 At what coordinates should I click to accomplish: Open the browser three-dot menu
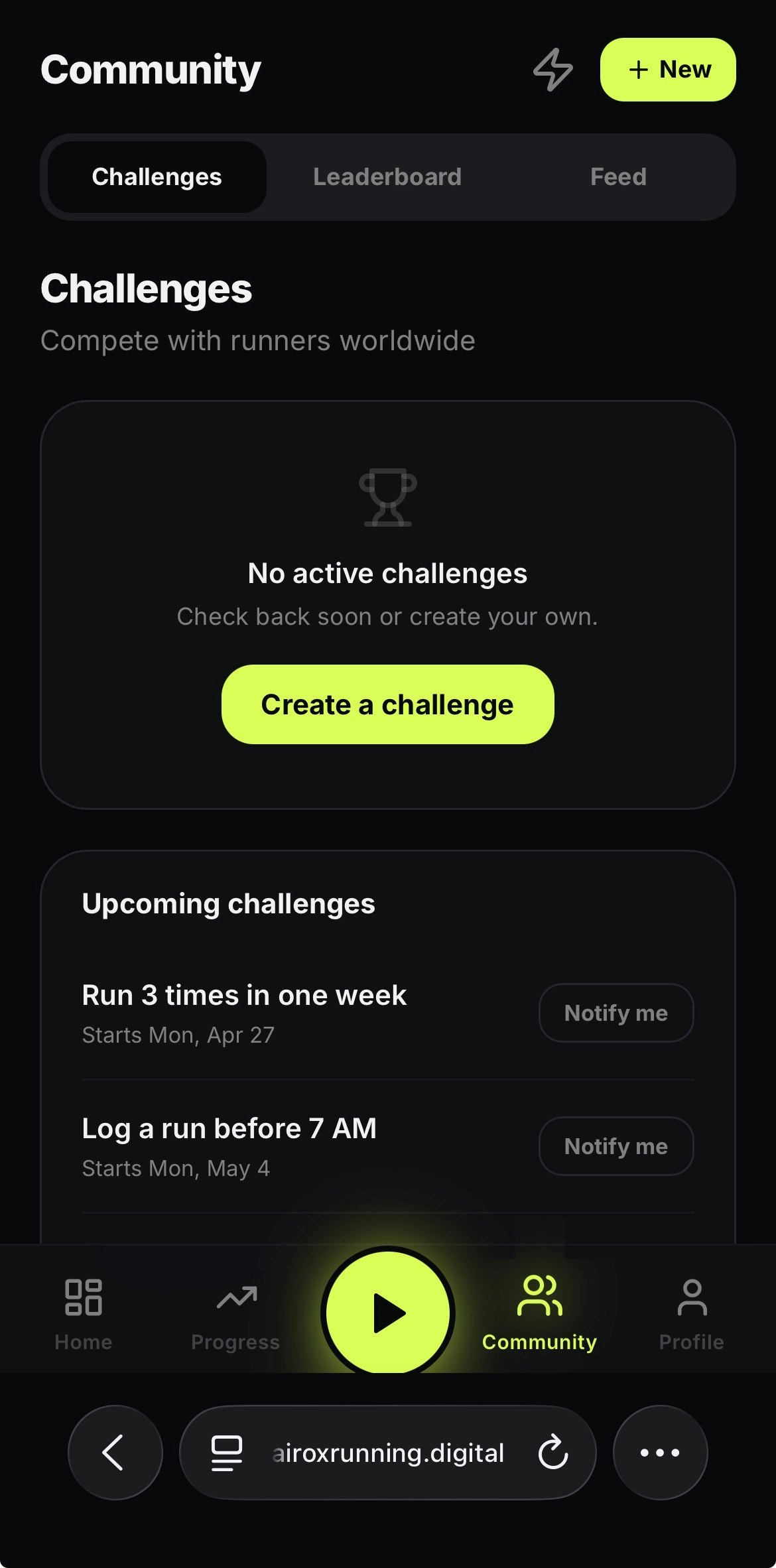coord(660,1453)
